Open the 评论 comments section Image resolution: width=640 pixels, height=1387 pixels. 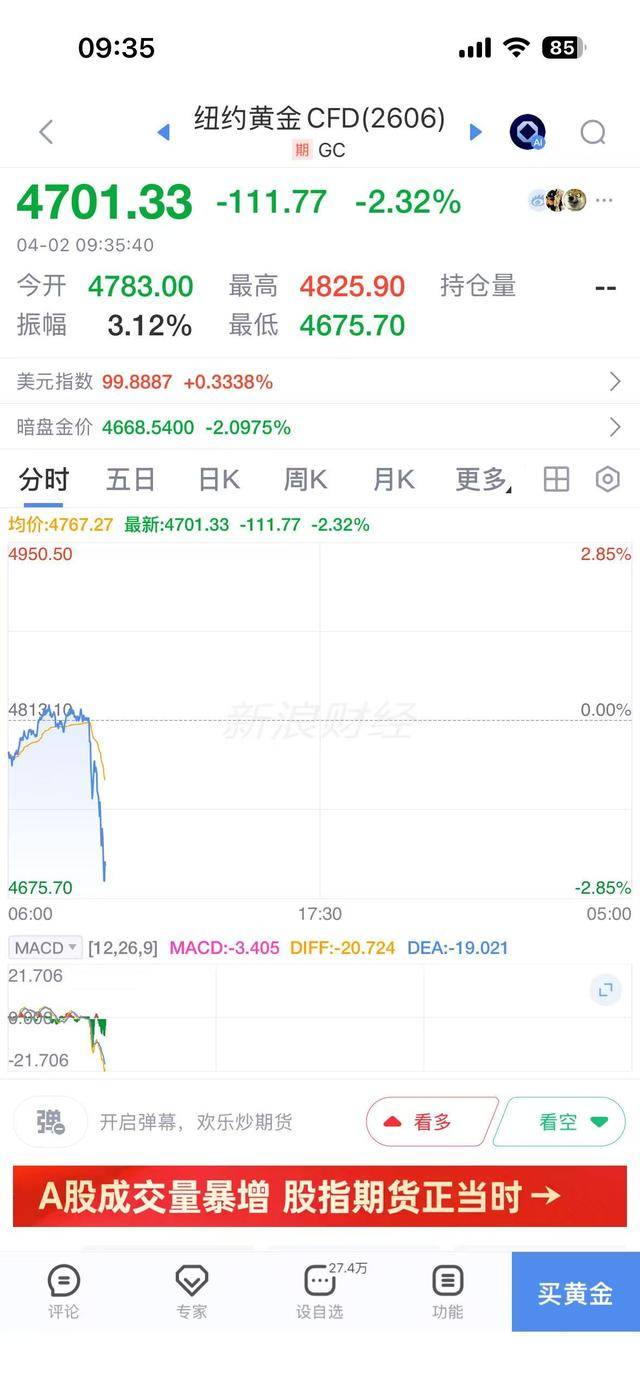coord(64,1291)
